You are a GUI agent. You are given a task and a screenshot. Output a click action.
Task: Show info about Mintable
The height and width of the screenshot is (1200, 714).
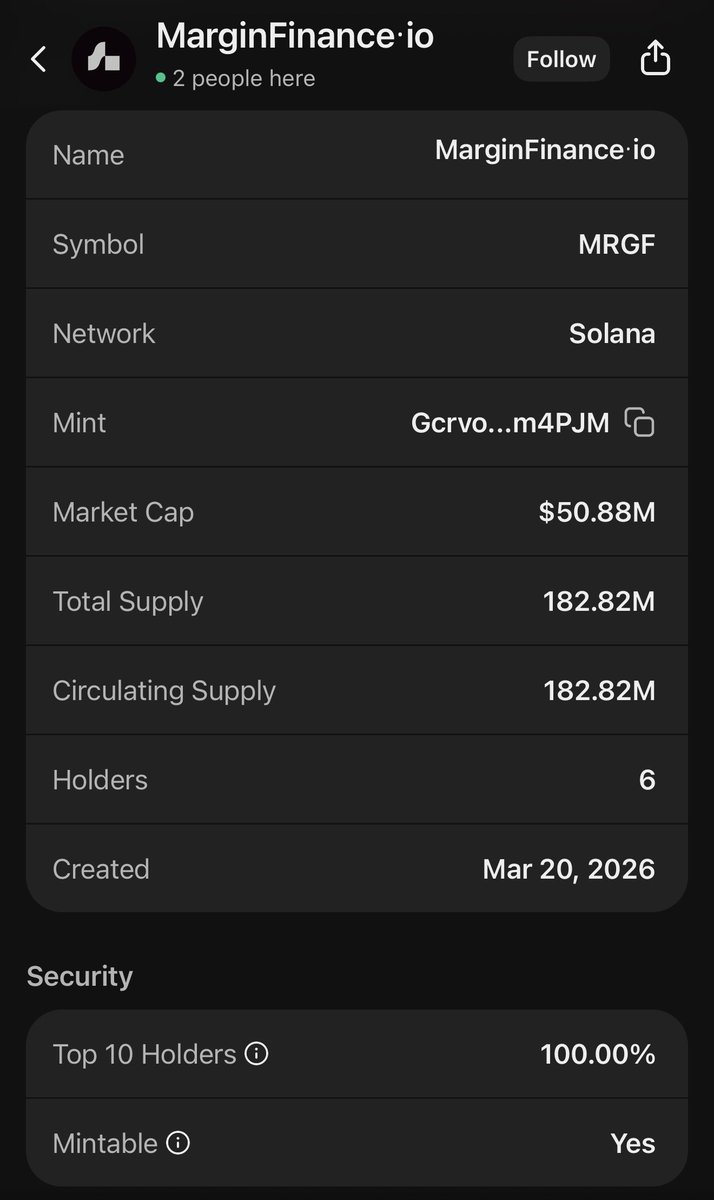(178, 1143)
